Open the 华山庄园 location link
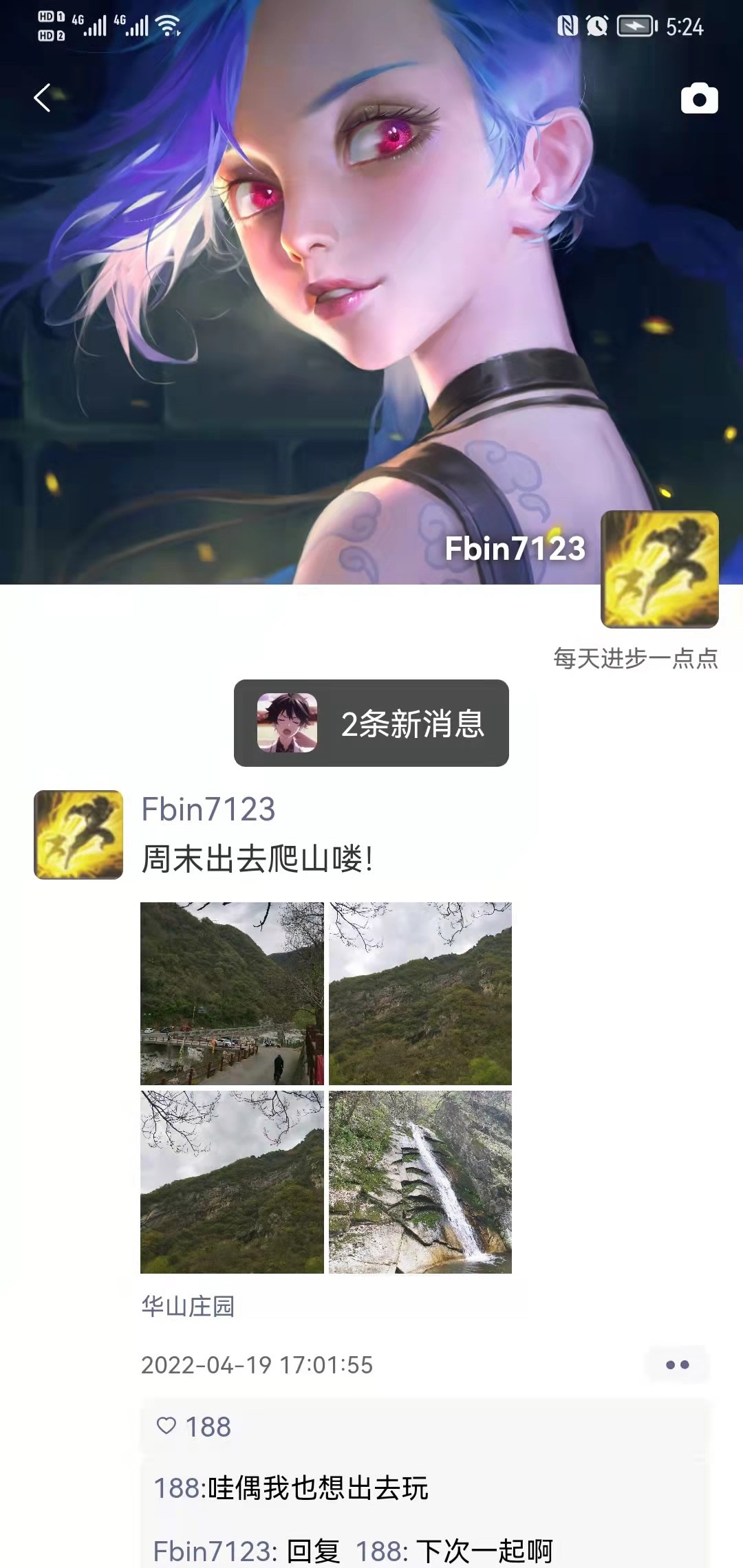 [188, 1305]
